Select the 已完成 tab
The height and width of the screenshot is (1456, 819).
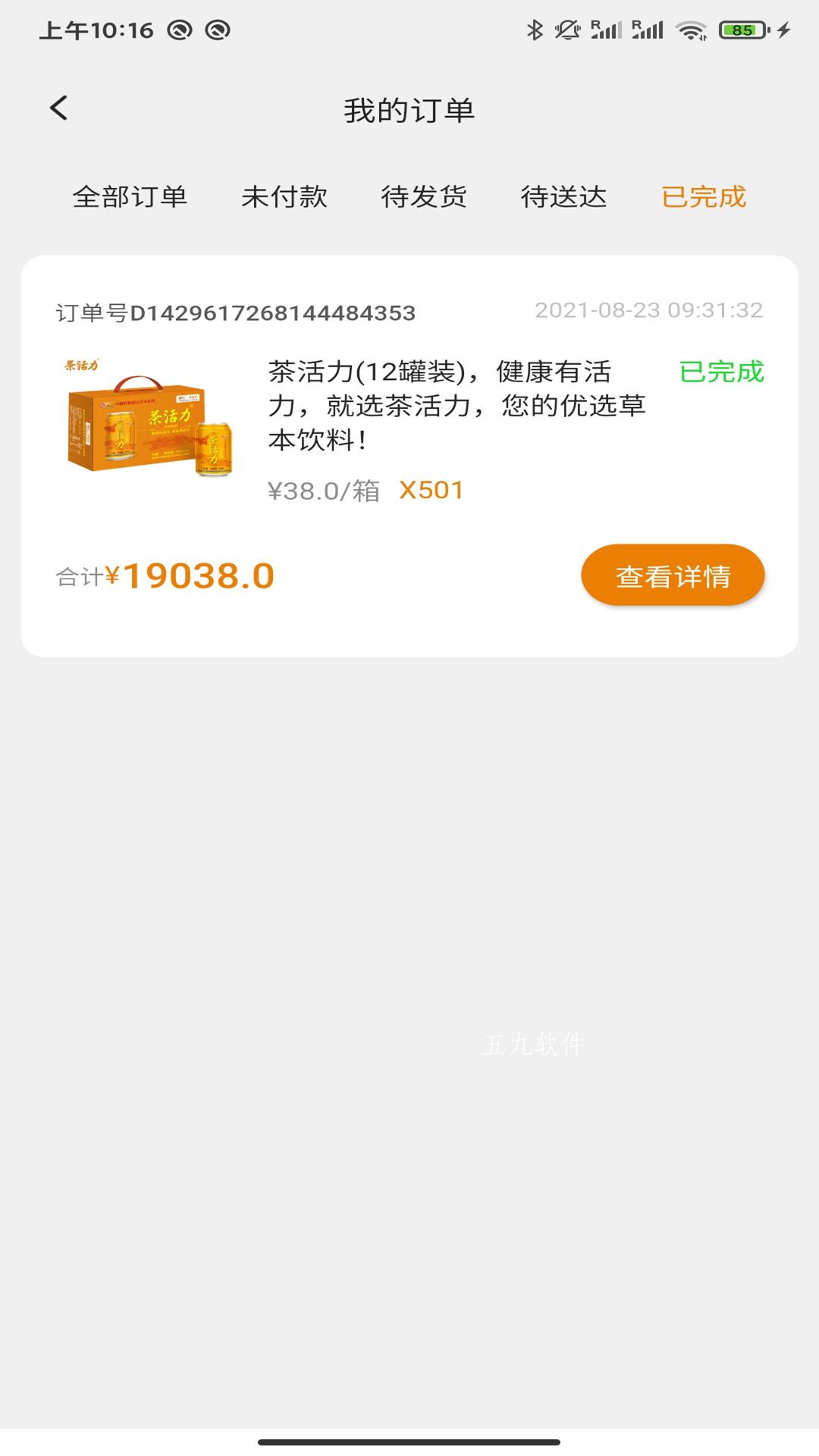click(704, 197)
